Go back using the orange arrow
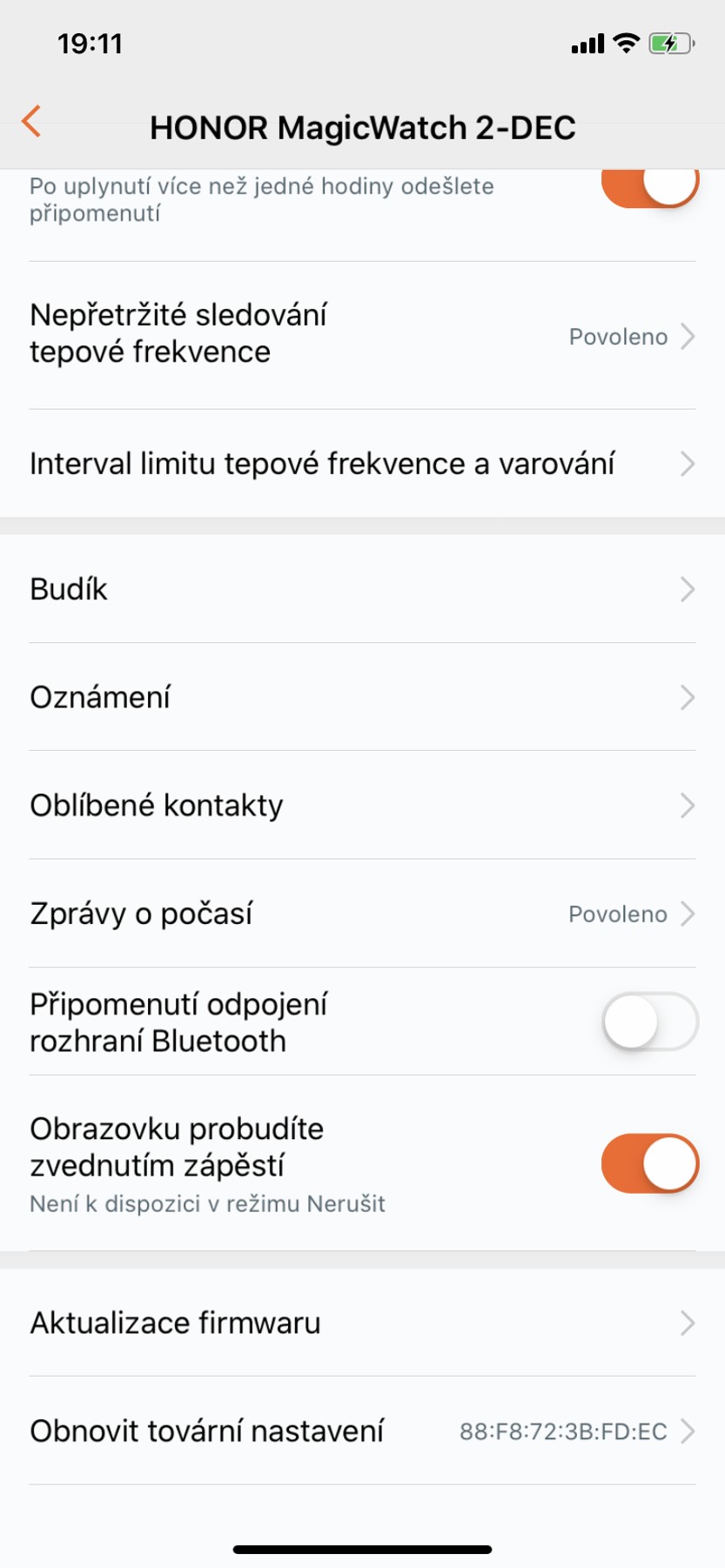Screen dimensions: 725x1568 pyautogui.click(x=32, y=122)
